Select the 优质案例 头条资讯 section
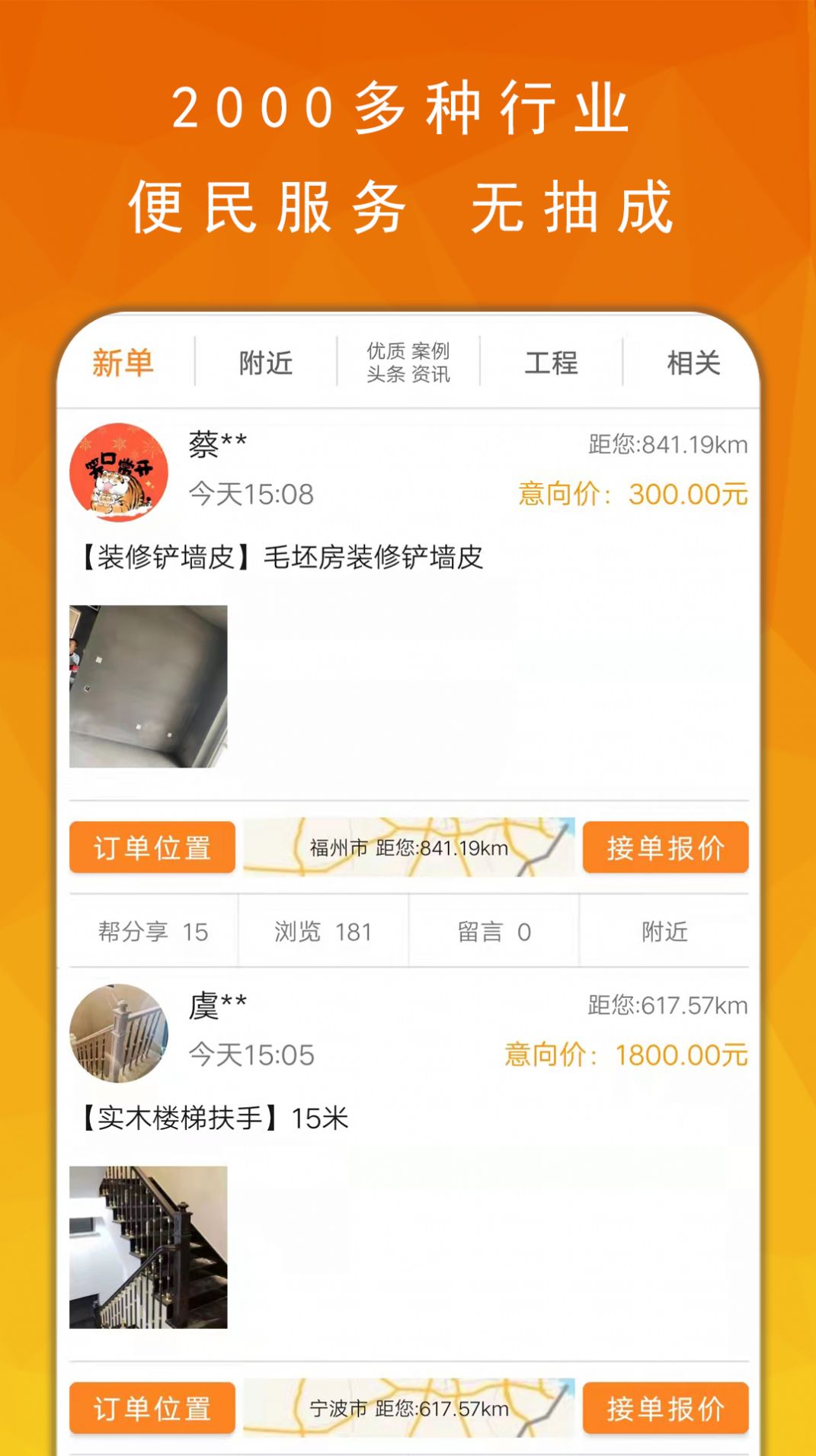The image size is (816, 1456). click(406, 363)
